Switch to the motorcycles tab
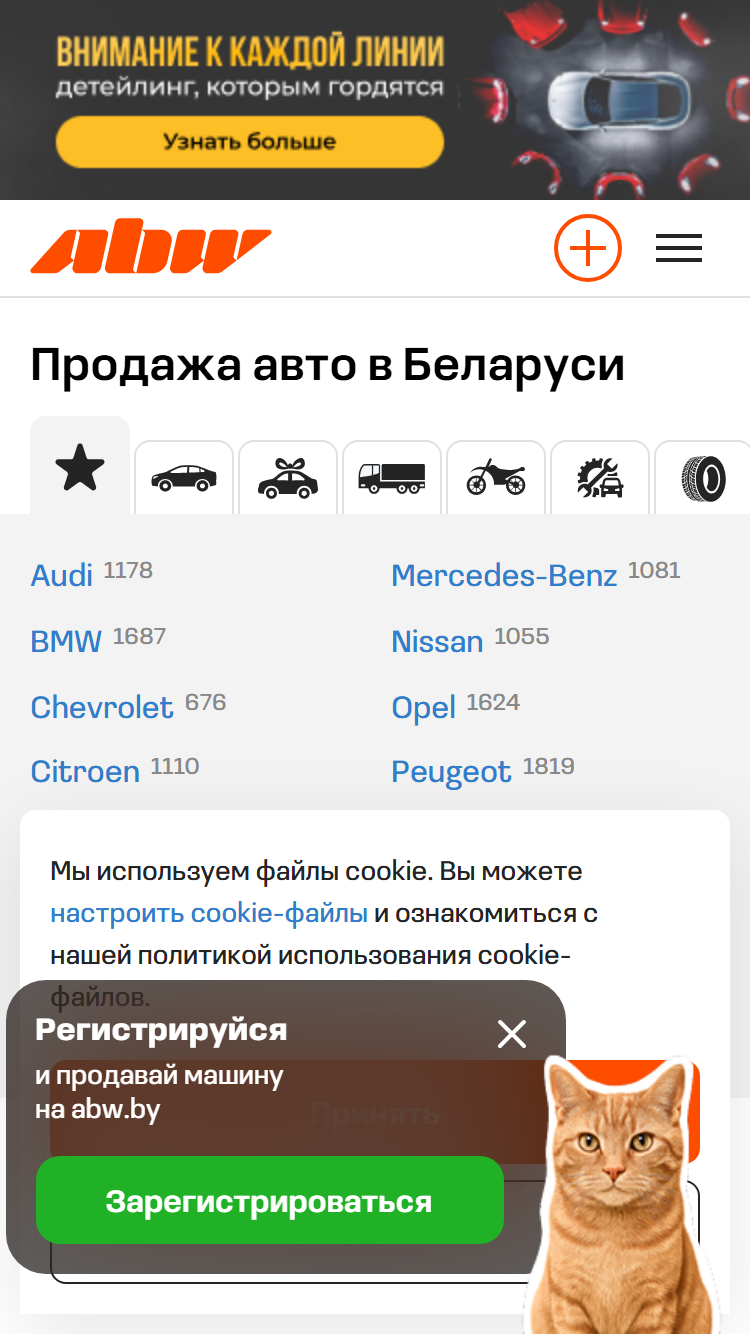This screenshot has width=750, height=1334. (x=496, y=478)
